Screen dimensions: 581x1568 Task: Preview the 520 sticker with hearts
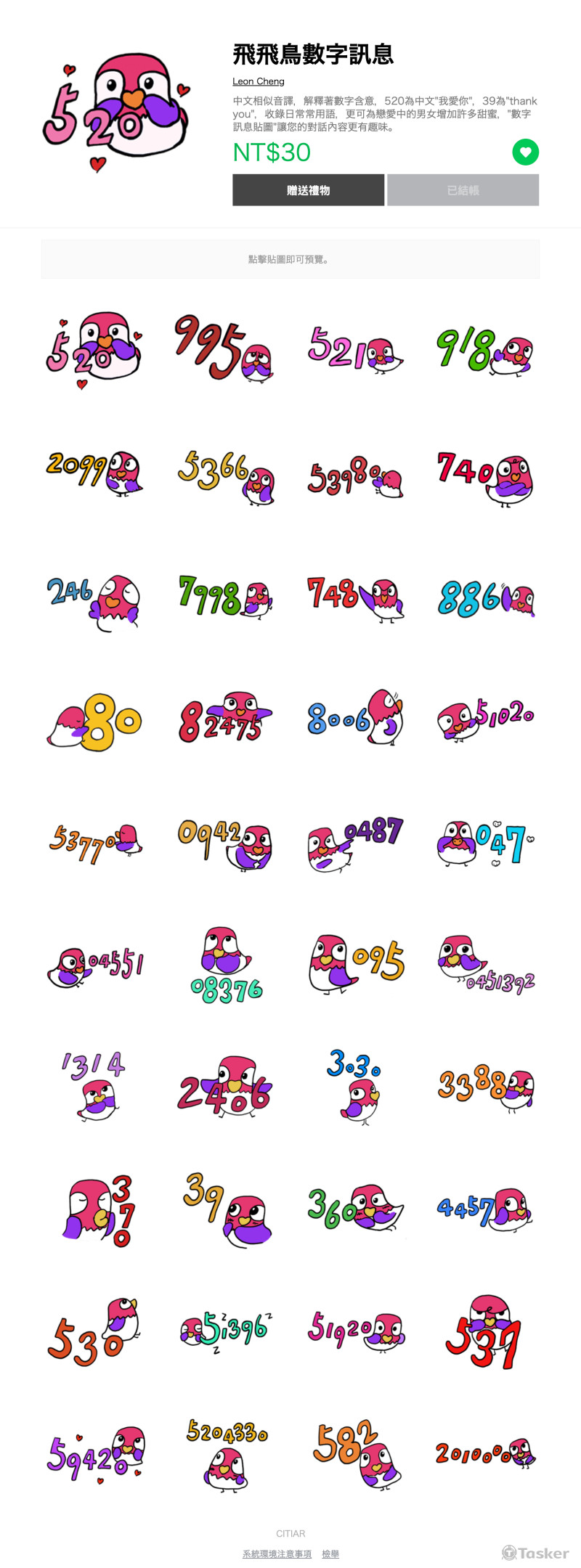point(94,348)
